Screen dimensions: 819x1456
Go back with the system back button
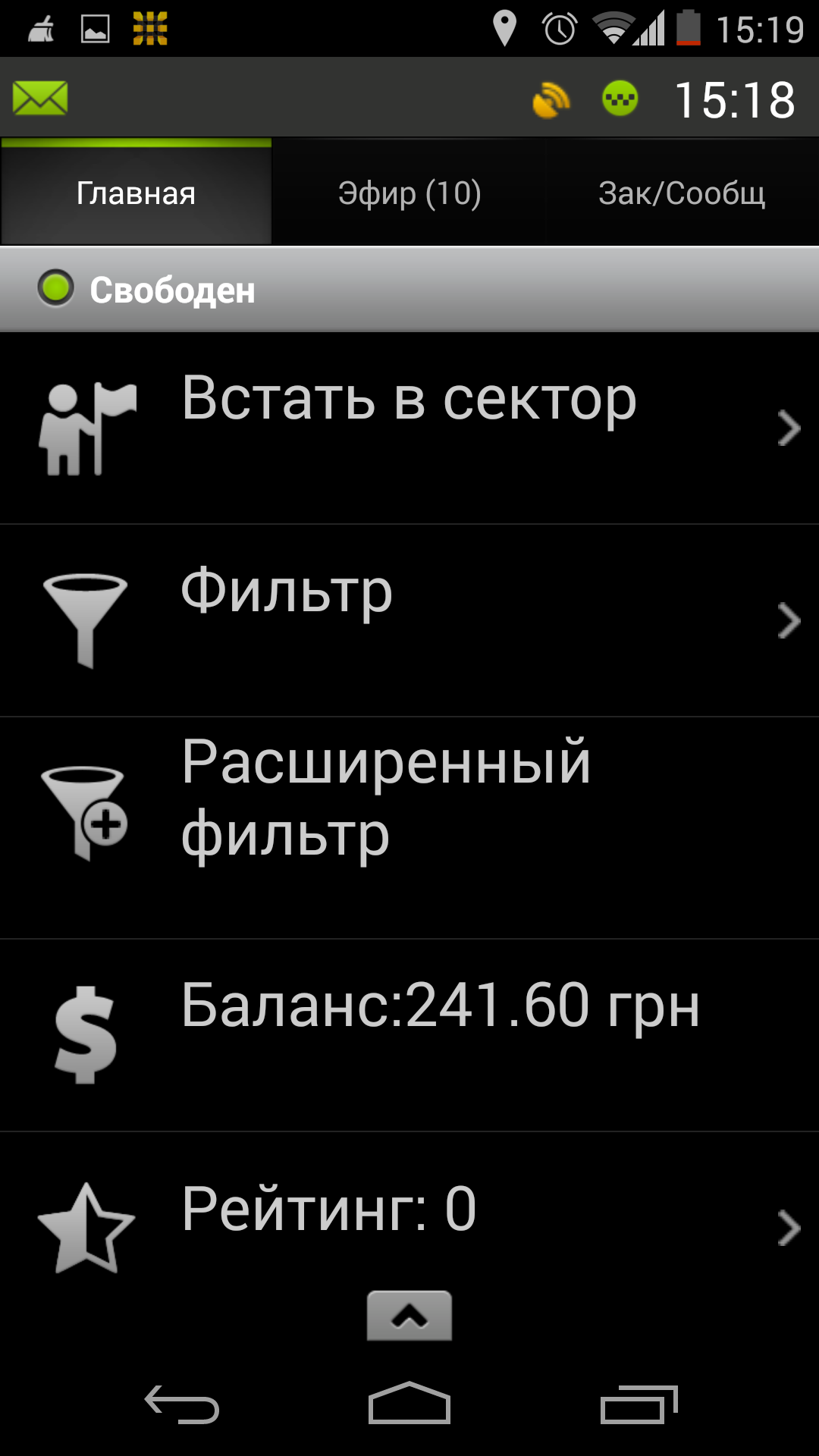[x=182, y=1404]
